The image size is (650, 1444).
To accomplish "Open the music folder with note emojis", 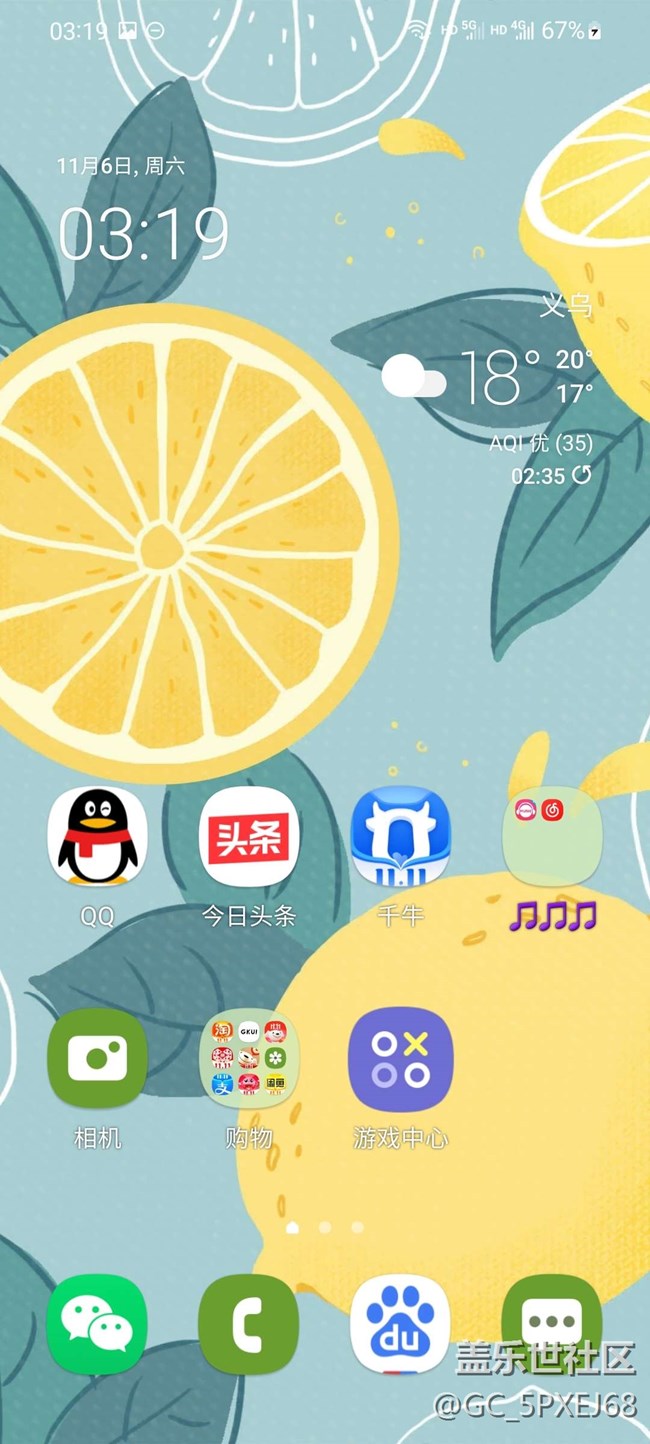I will tap(552, 836).
